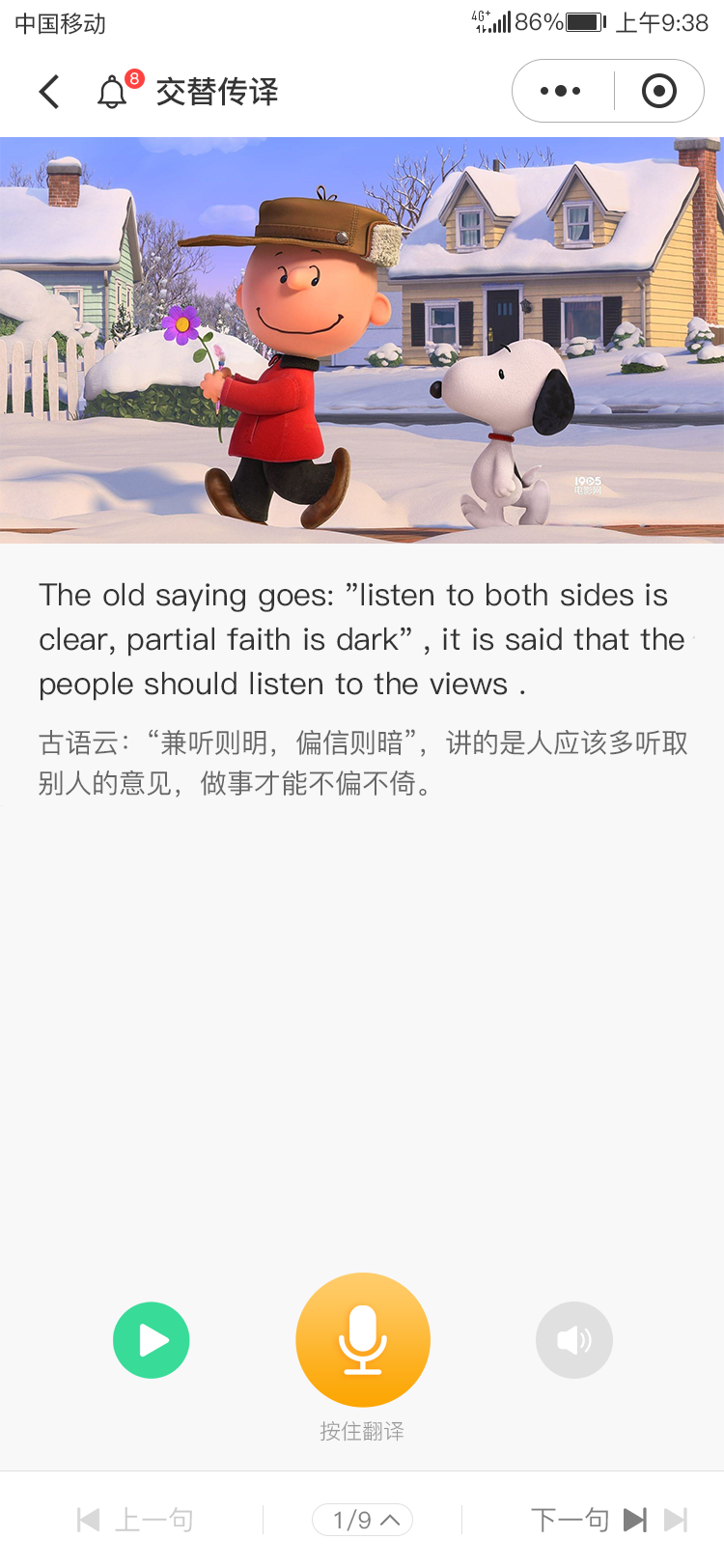
Task: Tap the orange microphone to translate
Action: (362, 1340)
